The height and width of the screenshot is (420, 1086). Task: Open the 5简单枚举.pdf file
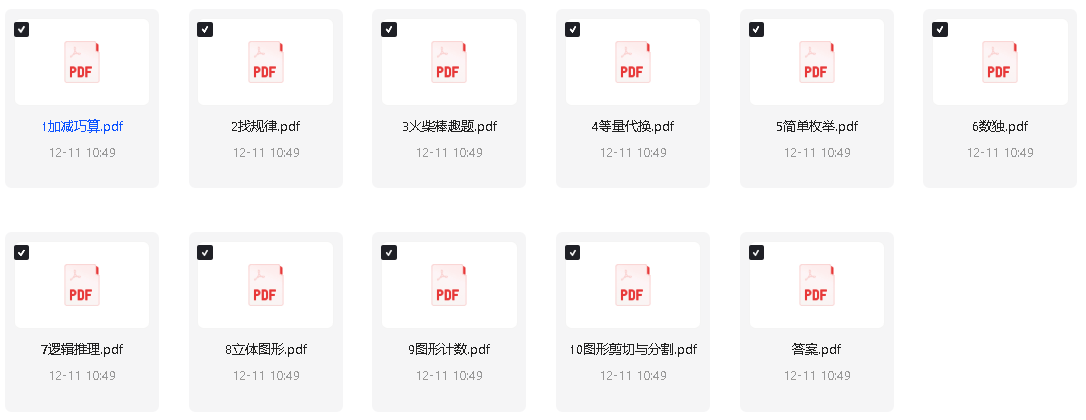coord(817,62)
